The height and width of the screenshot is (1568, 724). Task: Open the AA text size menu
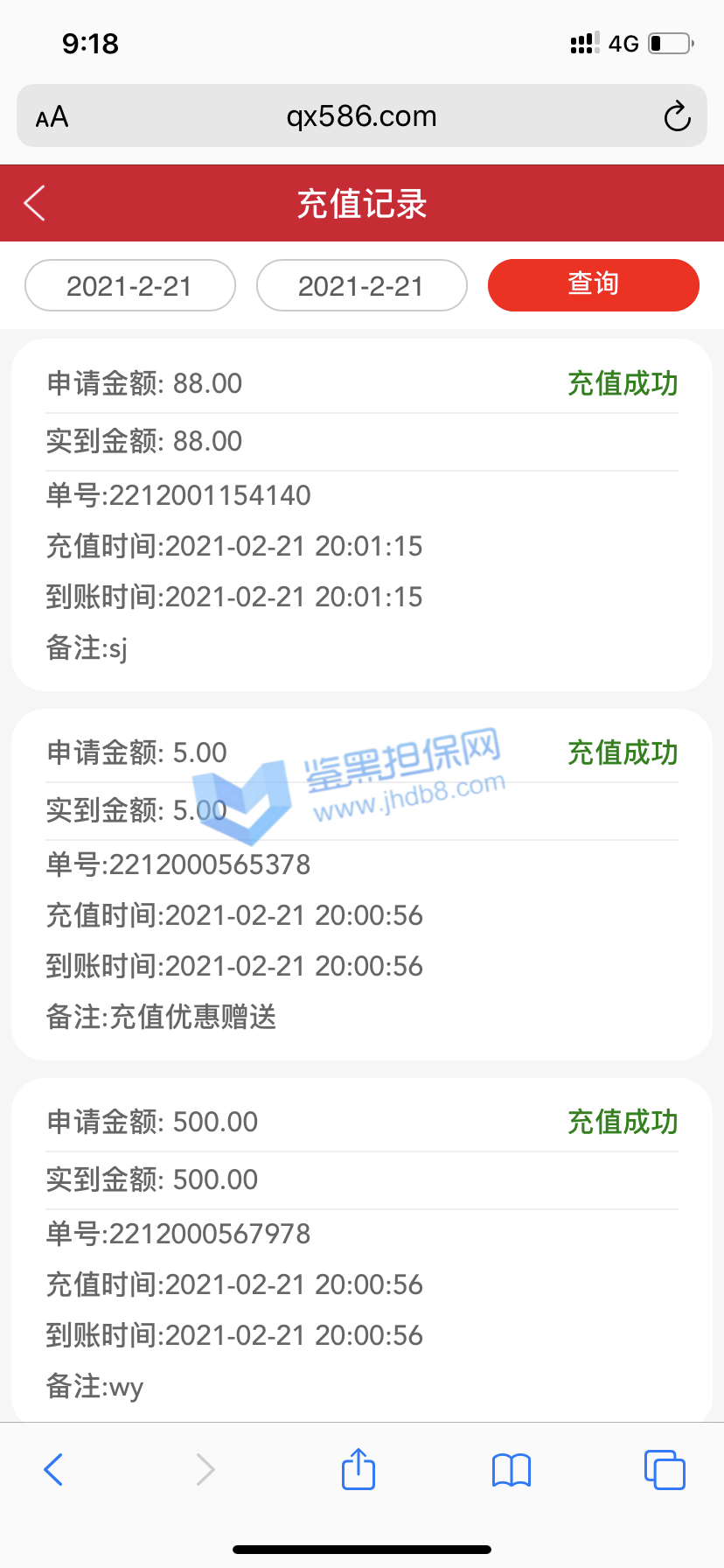pyautogui.click(x=52, y=116)
